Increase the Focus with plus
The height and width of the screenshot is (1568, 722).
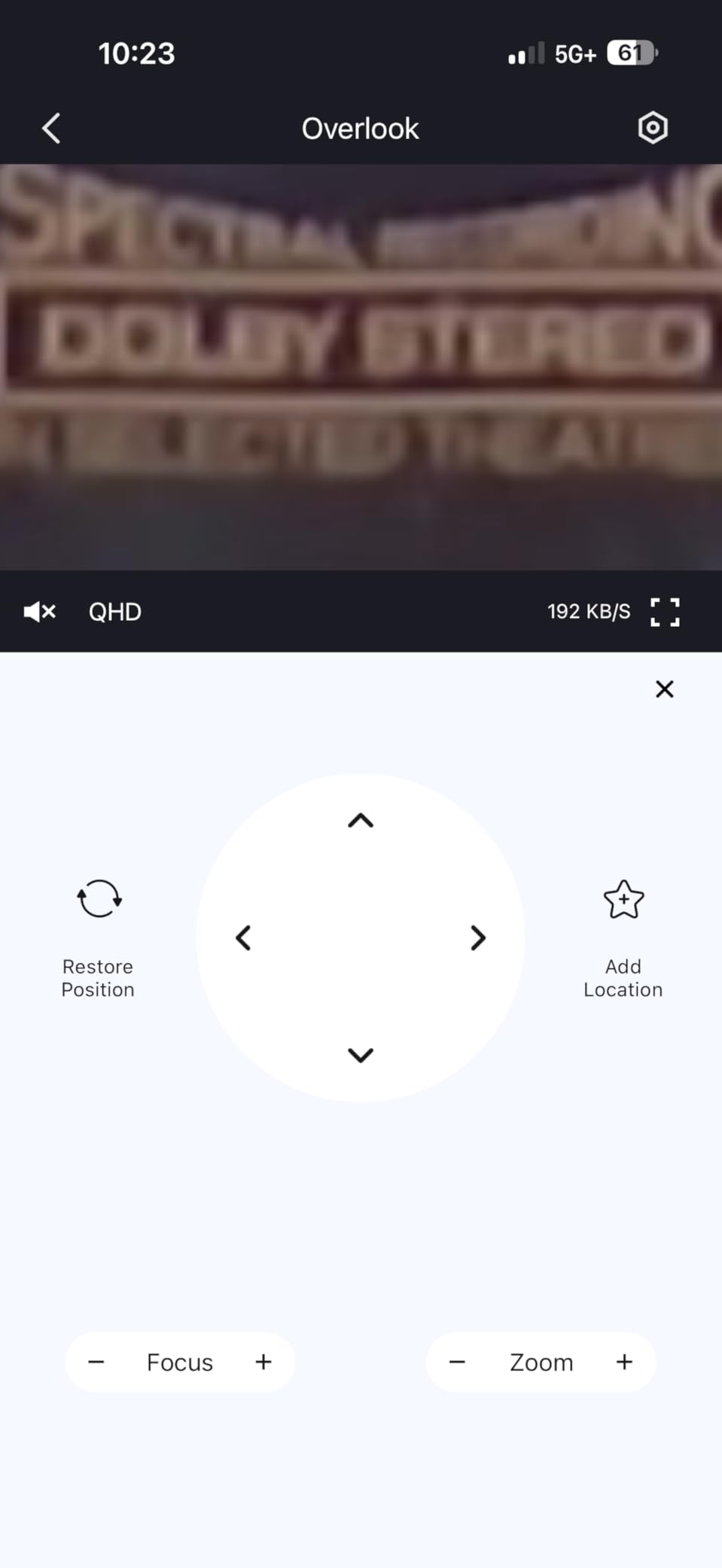point(264,1362)
